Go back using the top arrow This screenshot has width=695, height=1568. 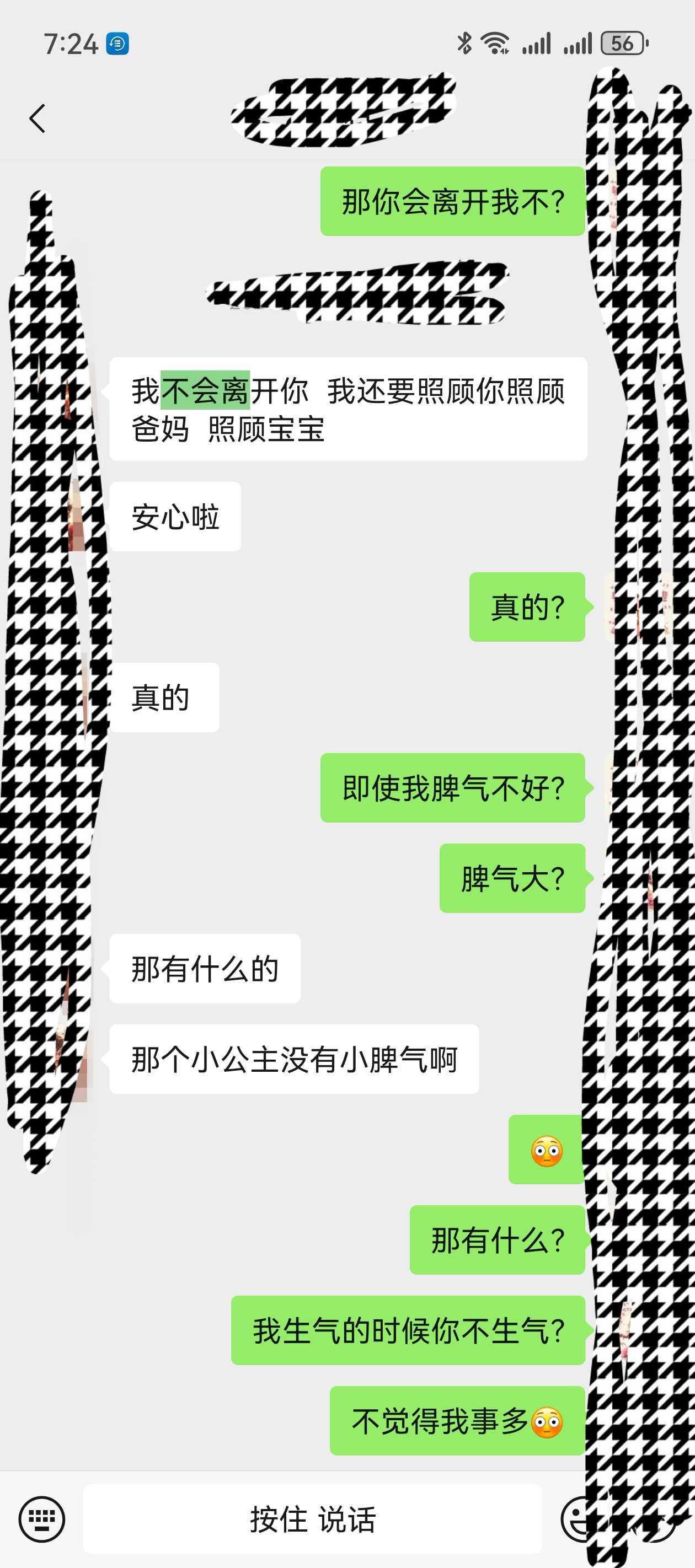tap(38, 118)
